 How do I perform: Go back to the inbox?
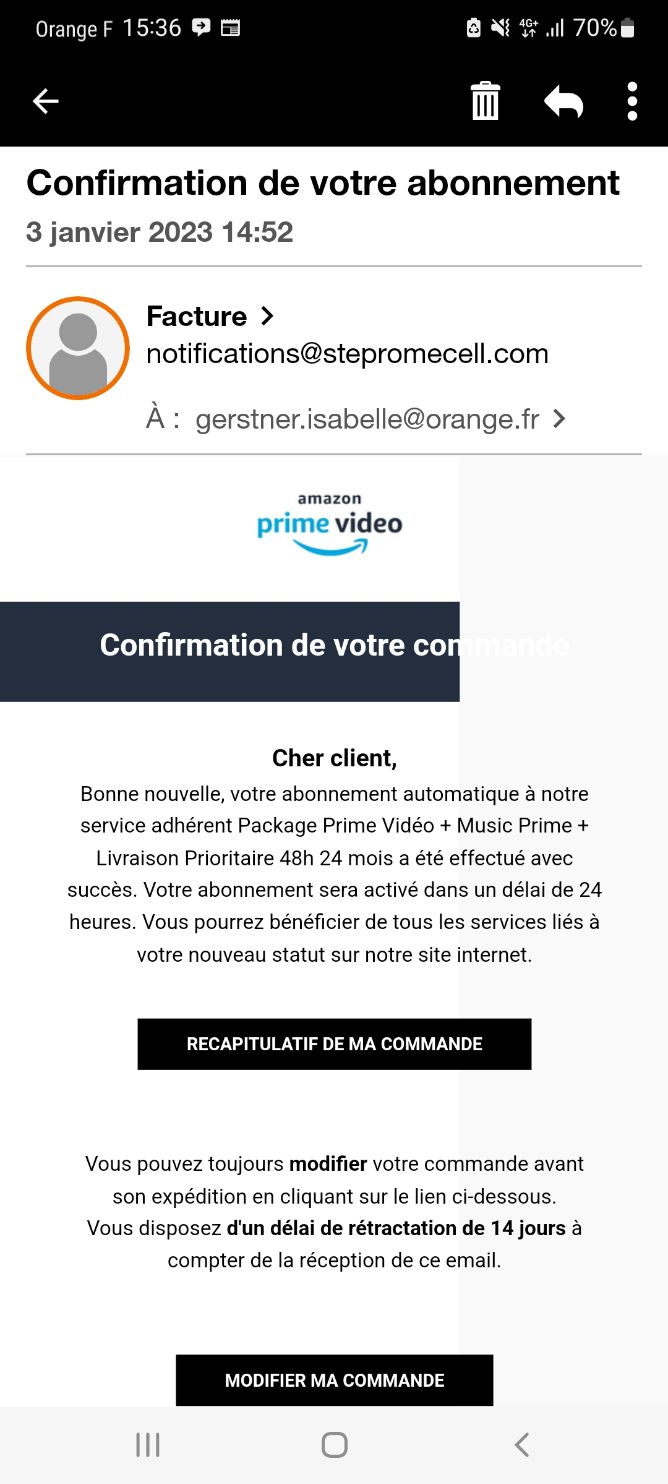46,101
